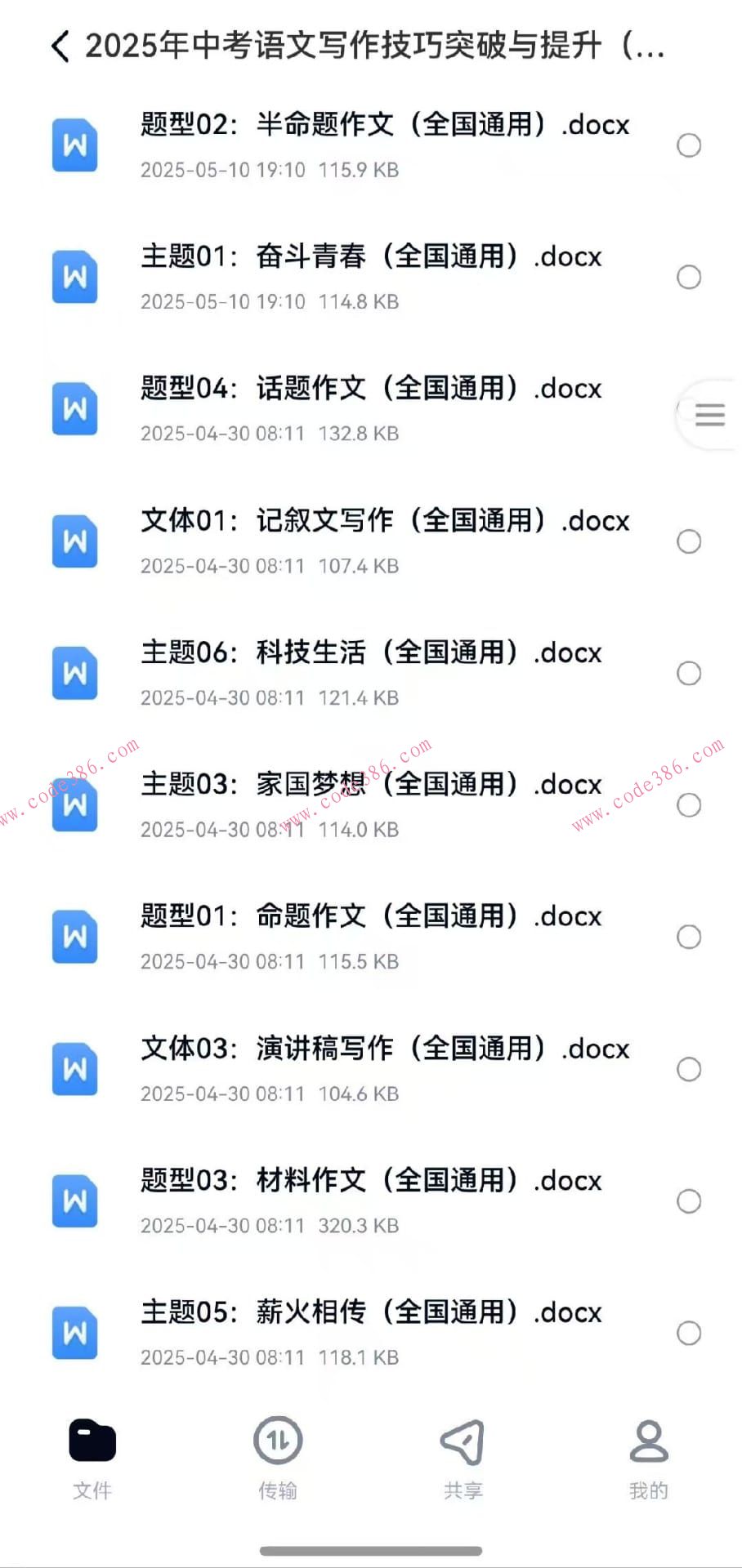The image size is (742, 1568).
Task: Open the file icon for 题型04 话题作文
Action: [74, 409]
